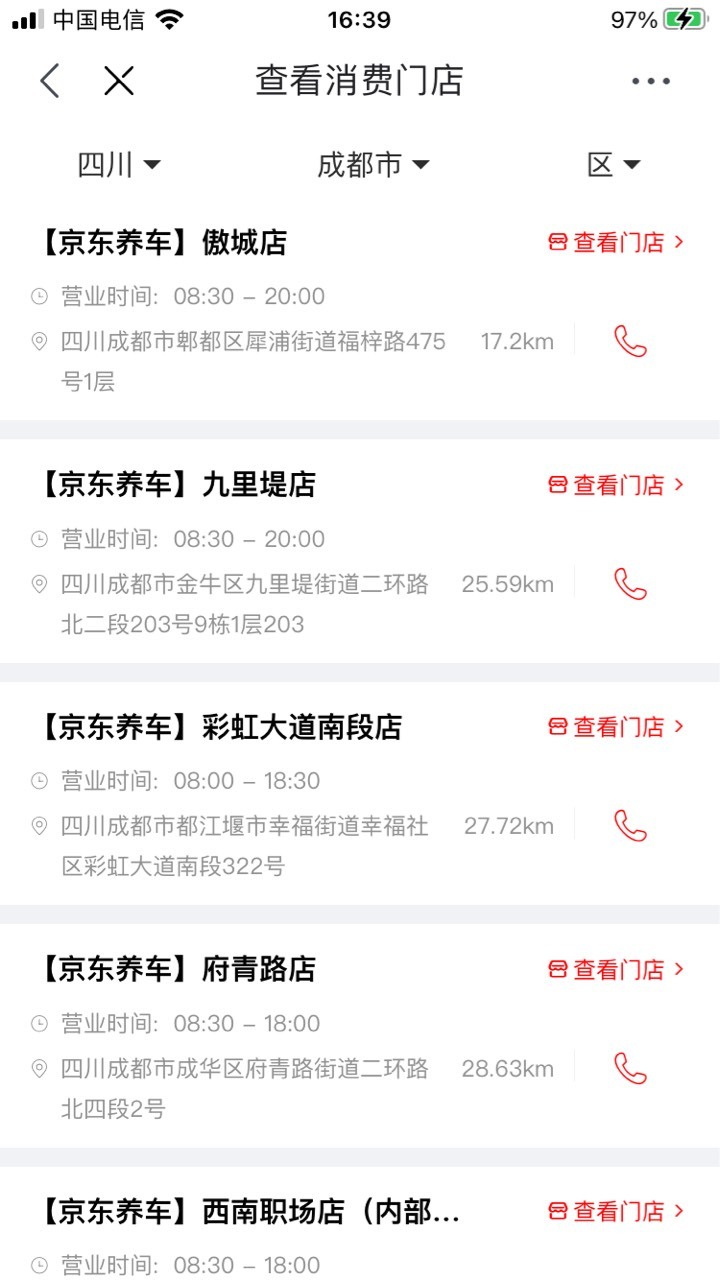720x1280 pixels.
Task: Expand the 成都市 city dropdown
Action: tap(373, 165)
